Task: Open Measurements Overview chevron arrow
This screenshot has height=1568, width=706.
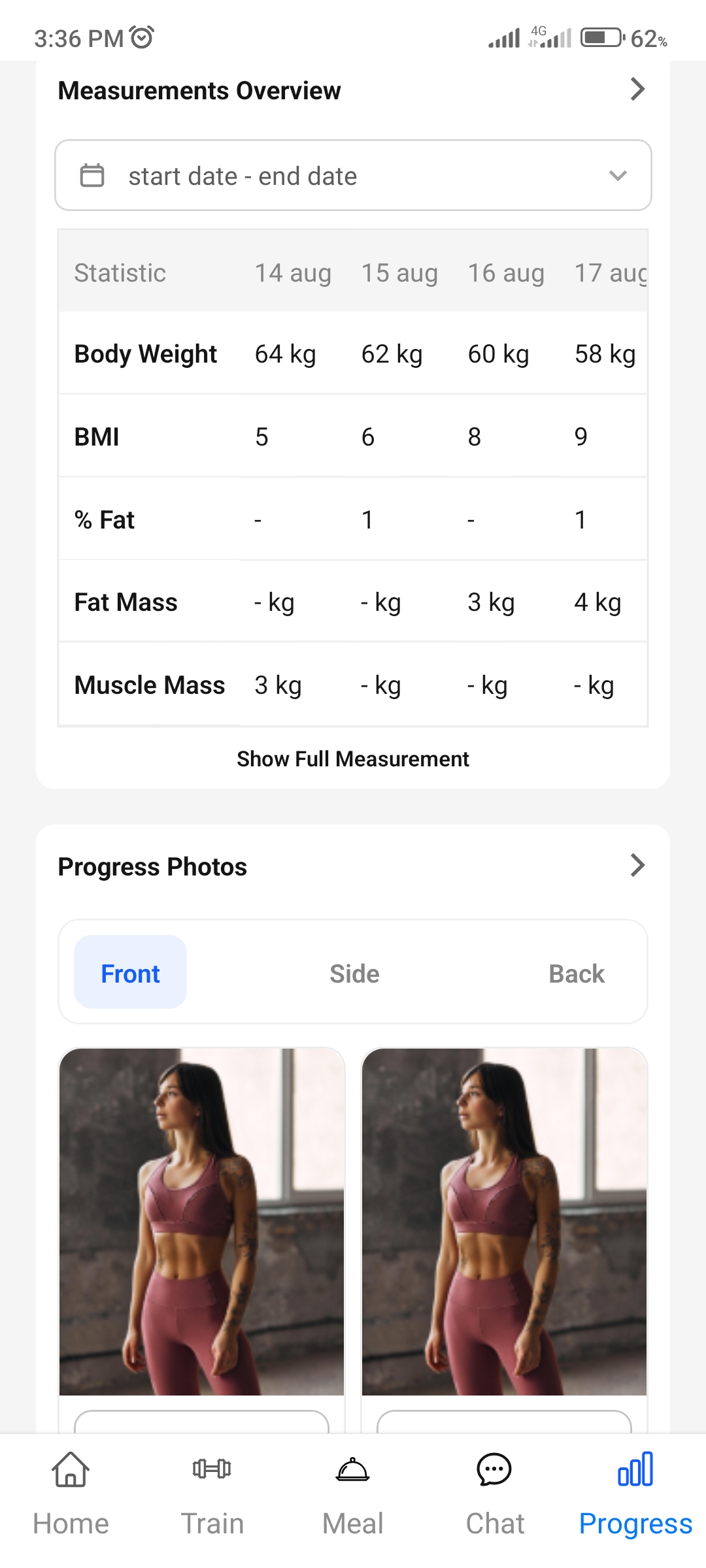Action: click(x=637, y=90)
